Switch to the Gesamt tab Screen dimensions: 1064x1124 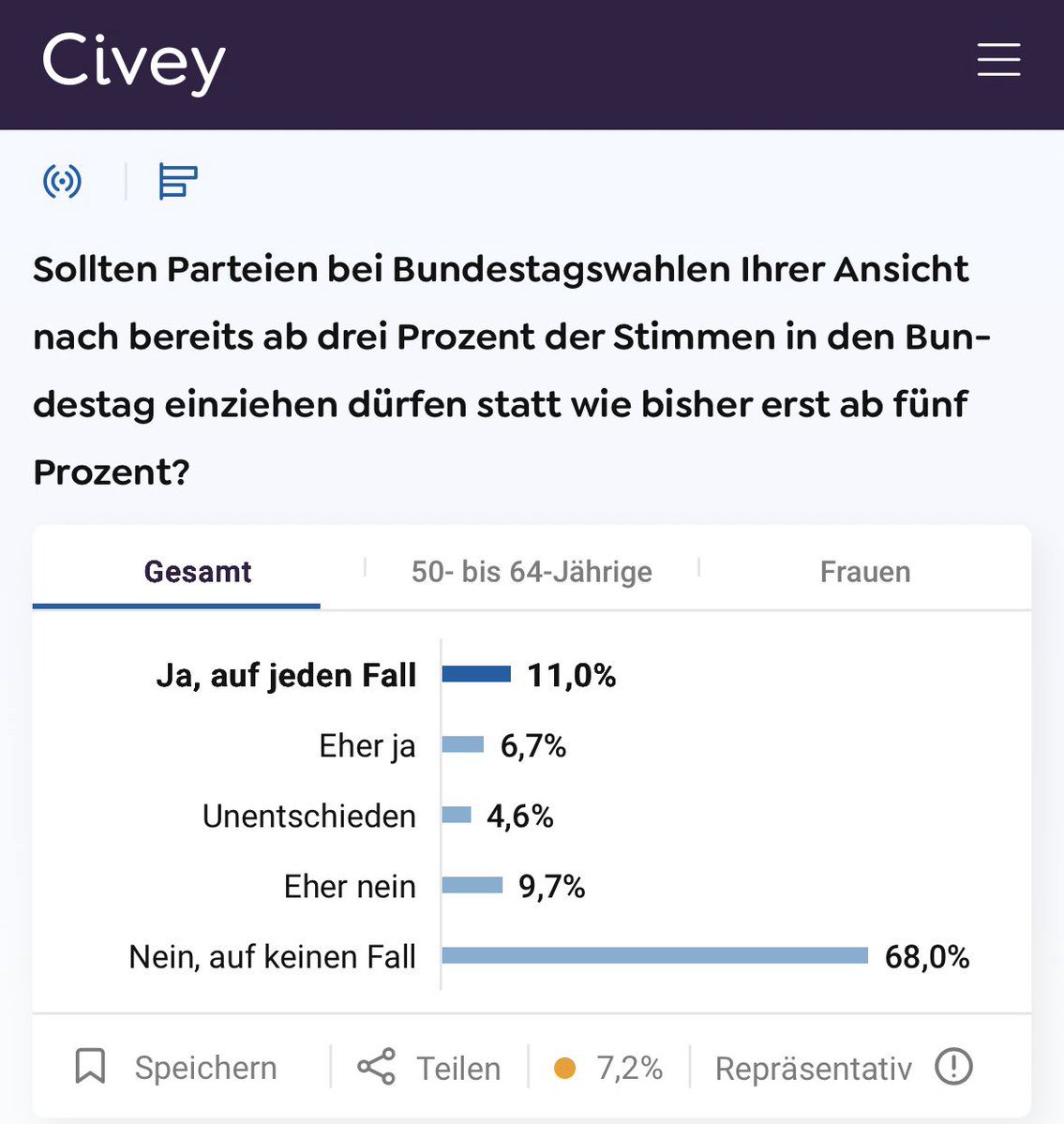coord(197,572)
